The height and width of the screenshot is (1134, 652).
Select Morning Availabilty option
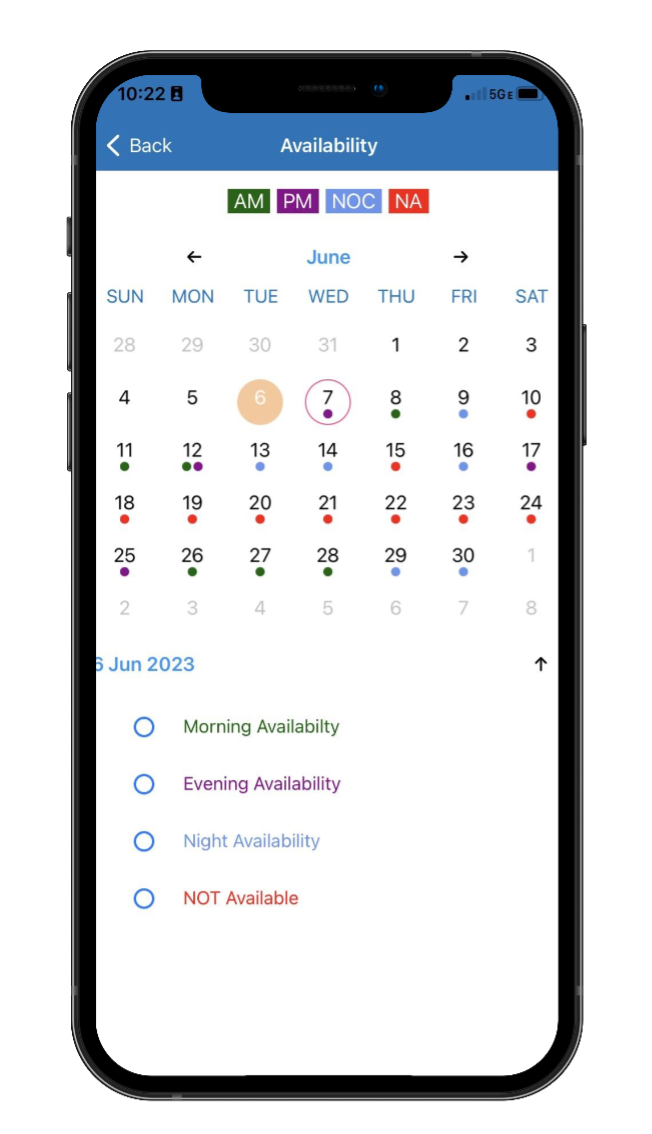[x=144, y=727]
